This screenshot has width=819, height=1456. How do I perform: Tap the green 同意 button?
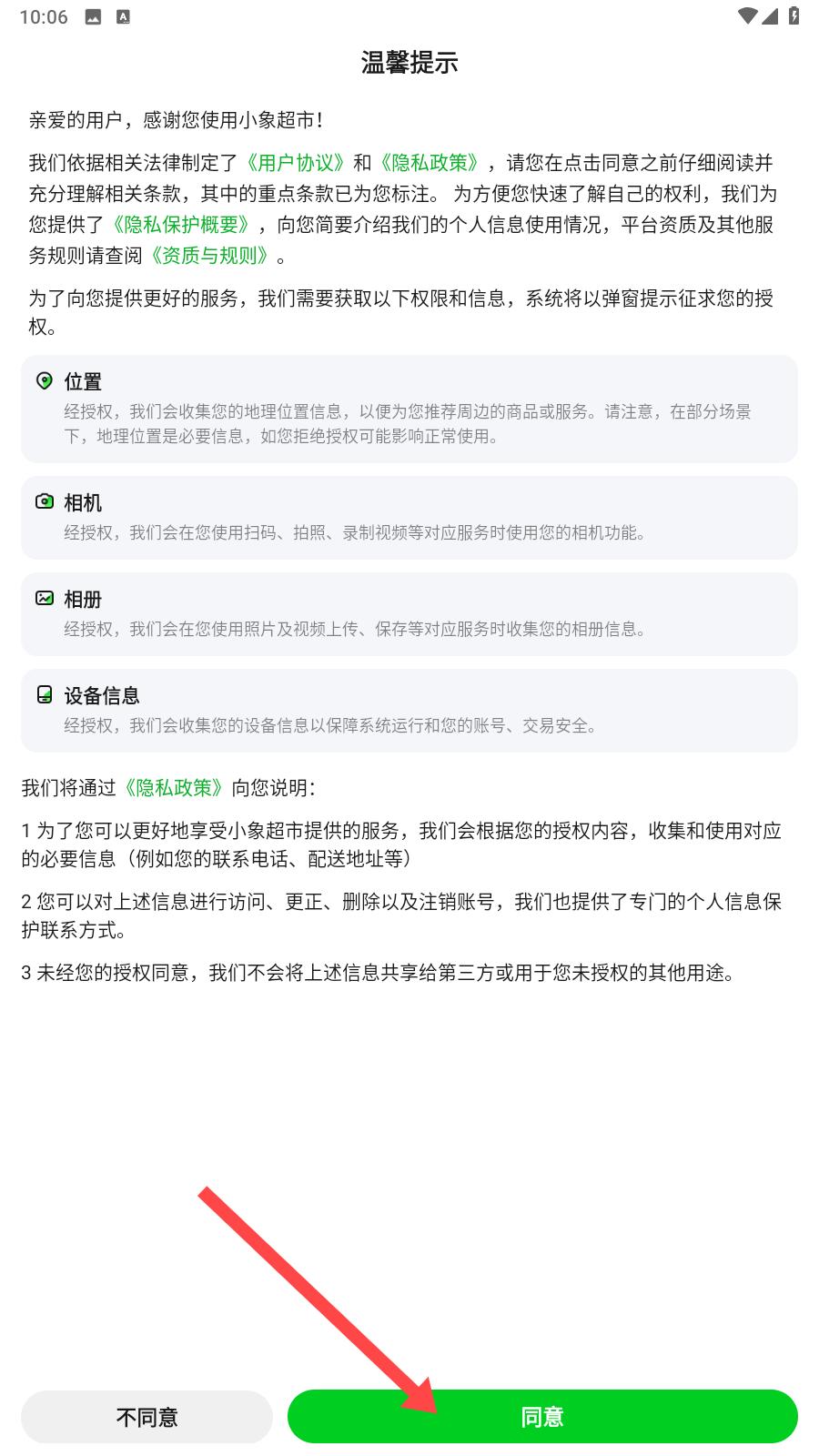tap(542, 1416)
